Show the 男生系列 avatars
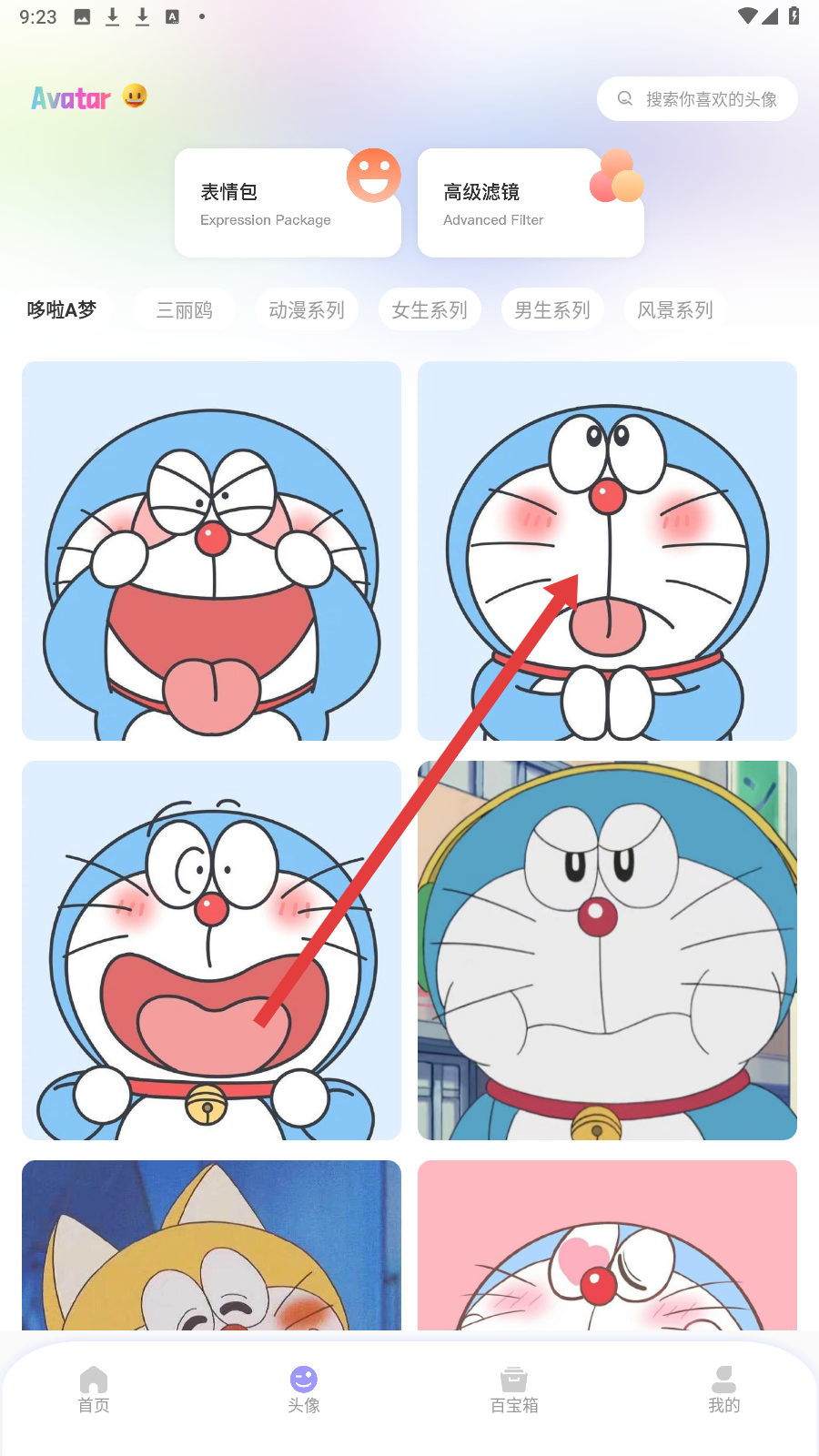The image size is (819, 1456). point(552,310)
